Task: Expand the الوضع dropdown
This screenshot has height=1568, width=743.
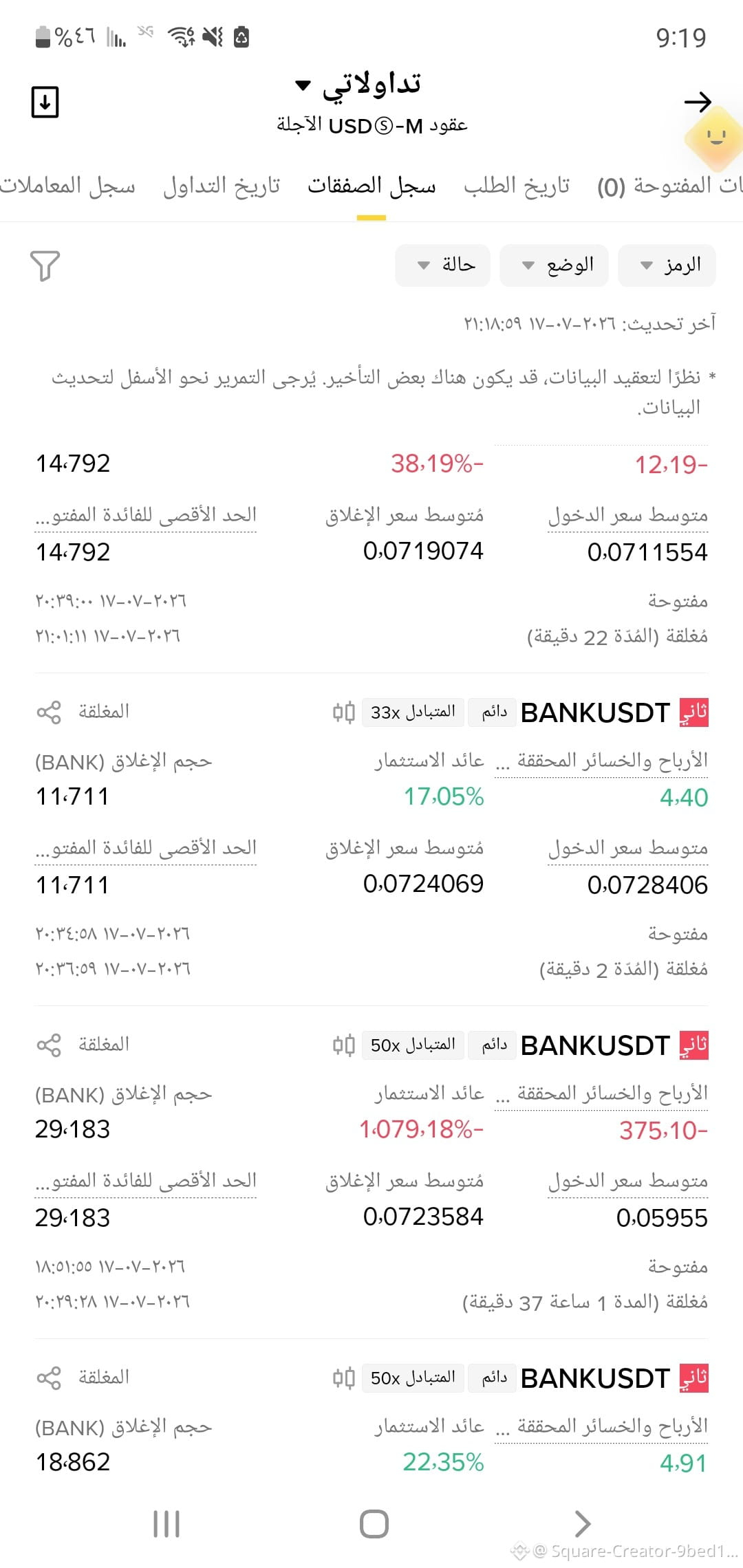Action: [x=554, y=265]
